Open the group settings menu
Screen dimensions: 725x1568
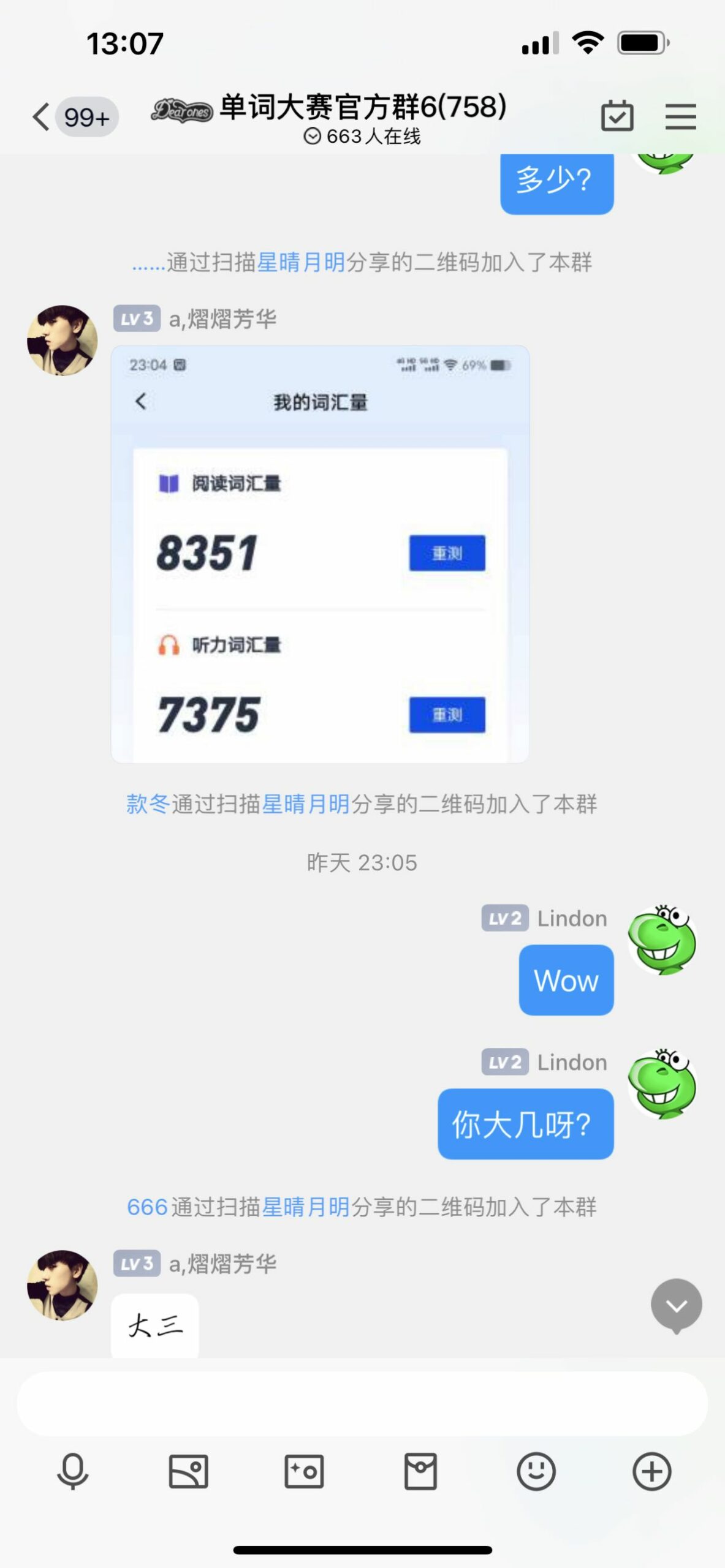tap(680, 116)
